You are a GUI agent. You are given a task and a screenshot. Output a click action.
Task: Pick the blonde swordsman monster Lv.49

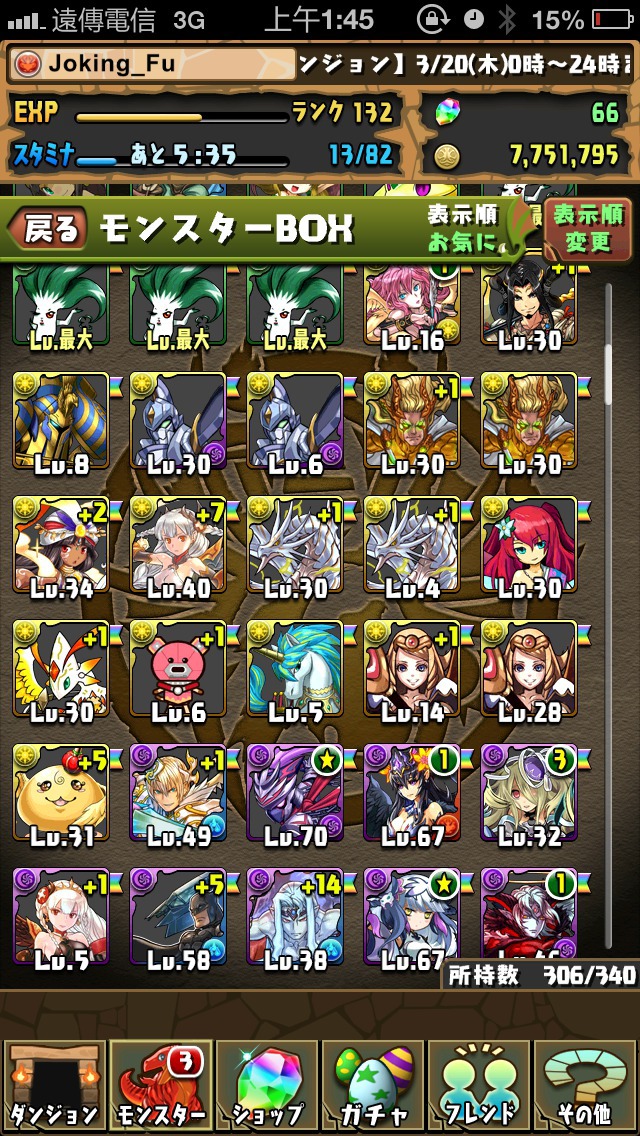coord(178,797)
